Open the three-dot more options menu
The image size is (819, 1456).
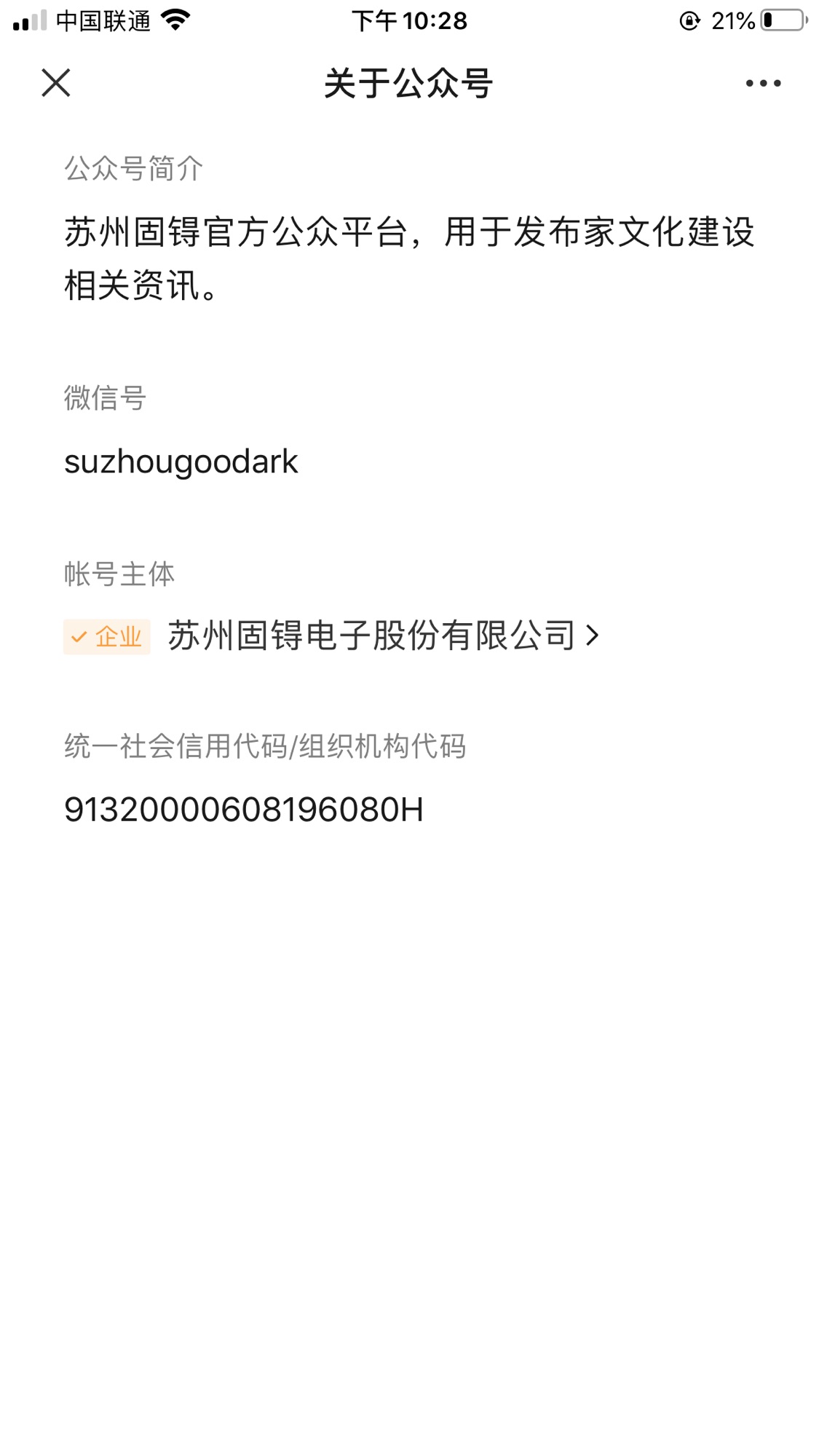pyautogui.click(x=763, y=84)
